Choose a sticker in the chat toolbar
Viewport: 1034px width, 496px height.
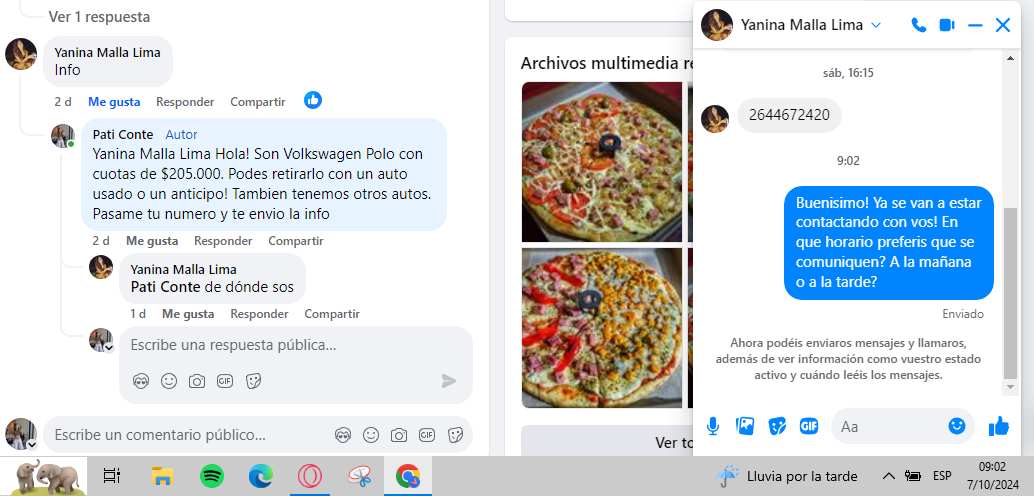[x=777, y=426]
